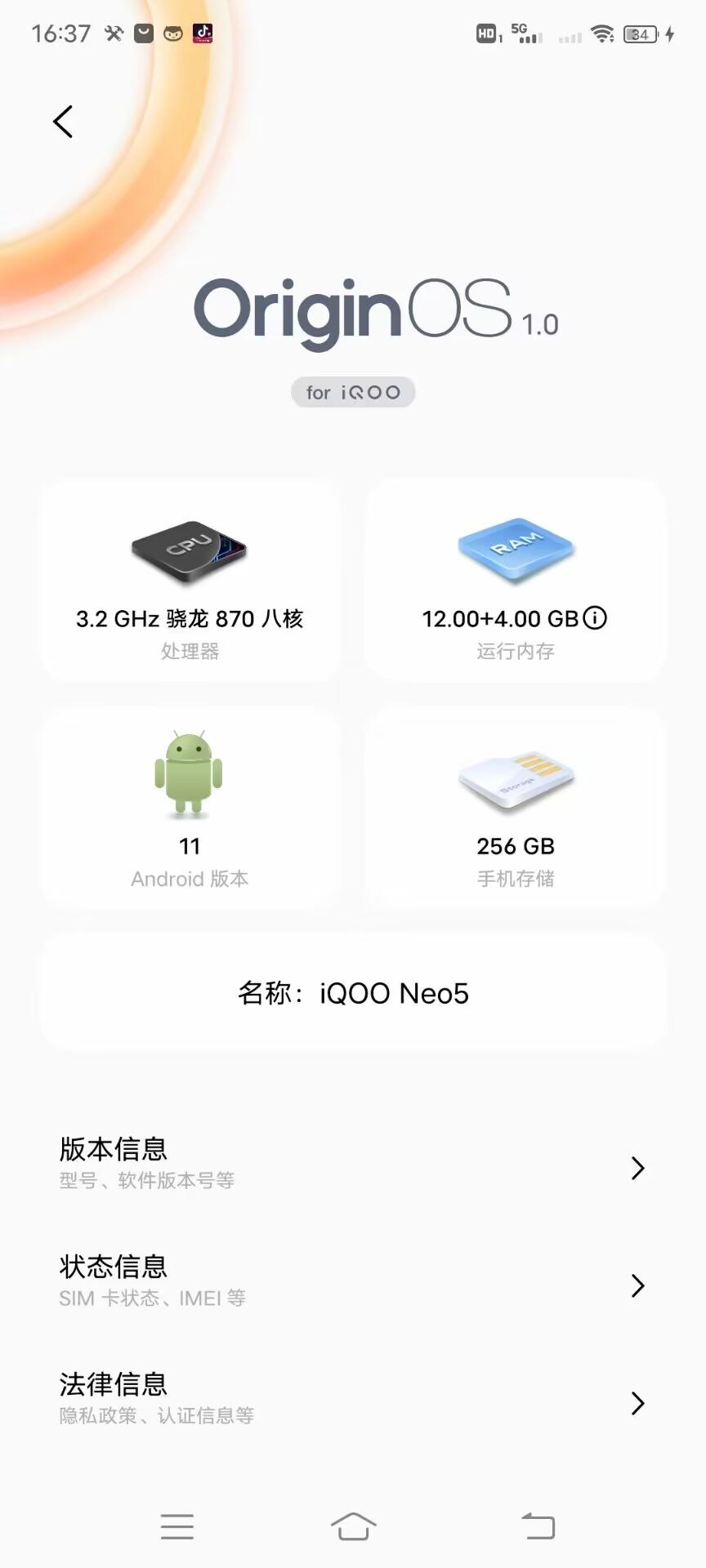Open the recent apps menu button

[177, 1526]
